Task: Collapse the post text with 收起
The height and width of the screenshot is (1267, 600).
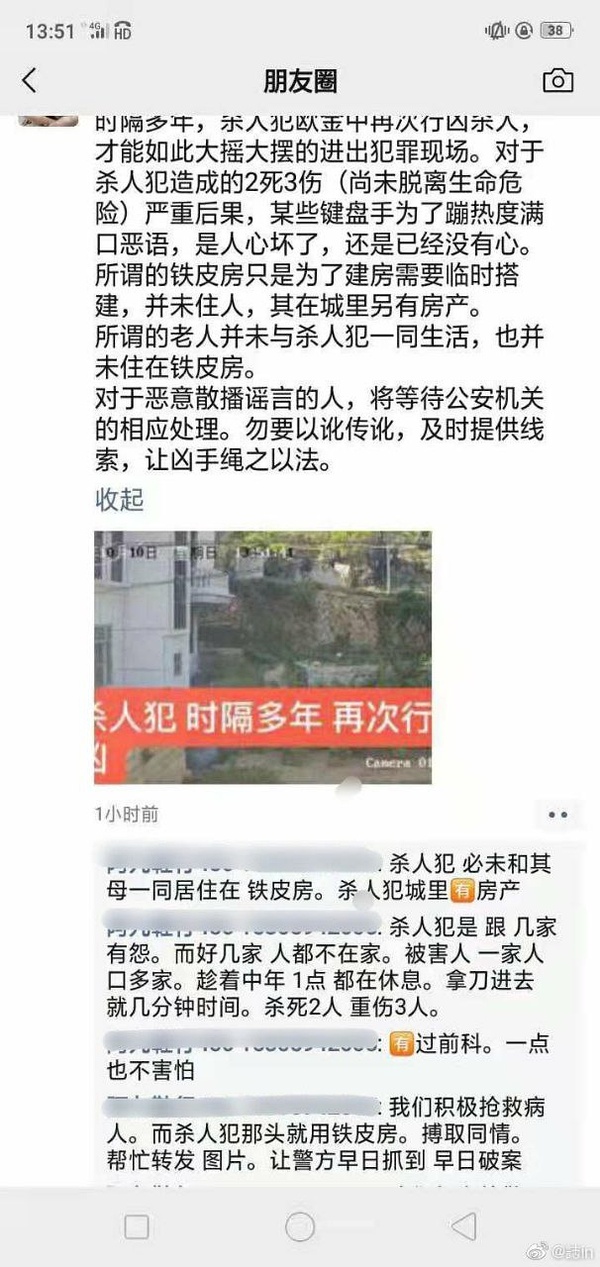Action: point(119,499)
